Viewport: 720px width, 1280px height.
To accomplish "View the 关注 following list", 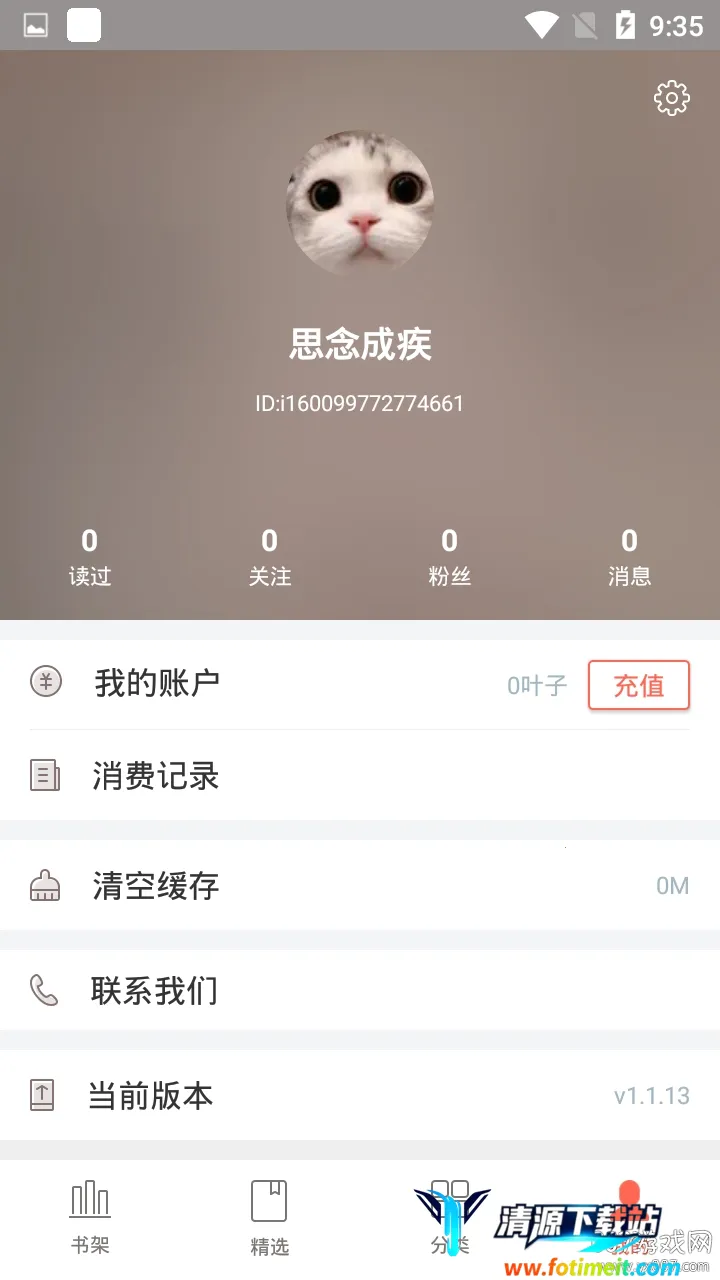I will [270, 557].
